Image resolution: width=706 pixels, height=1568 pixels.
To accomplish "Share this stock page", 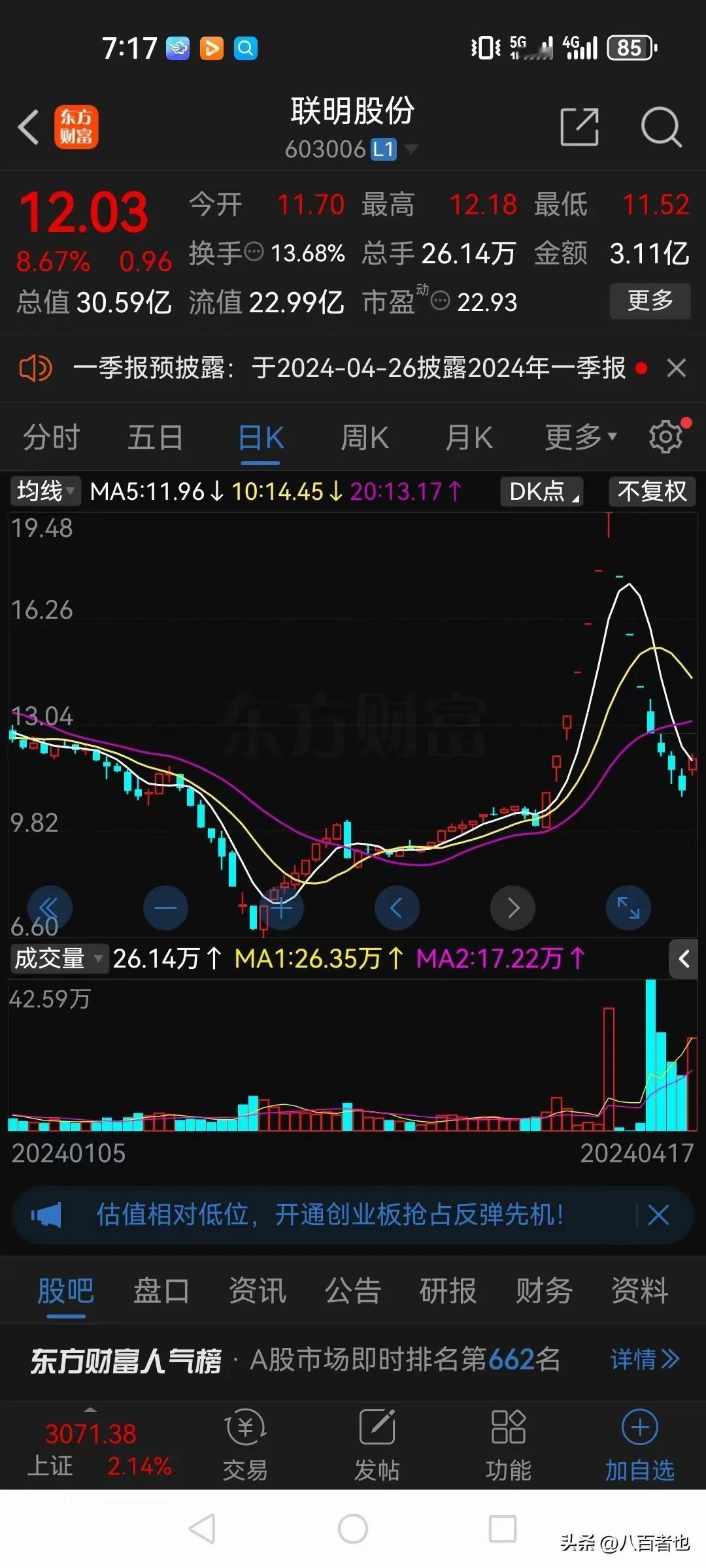I will [x=580, y=127].
